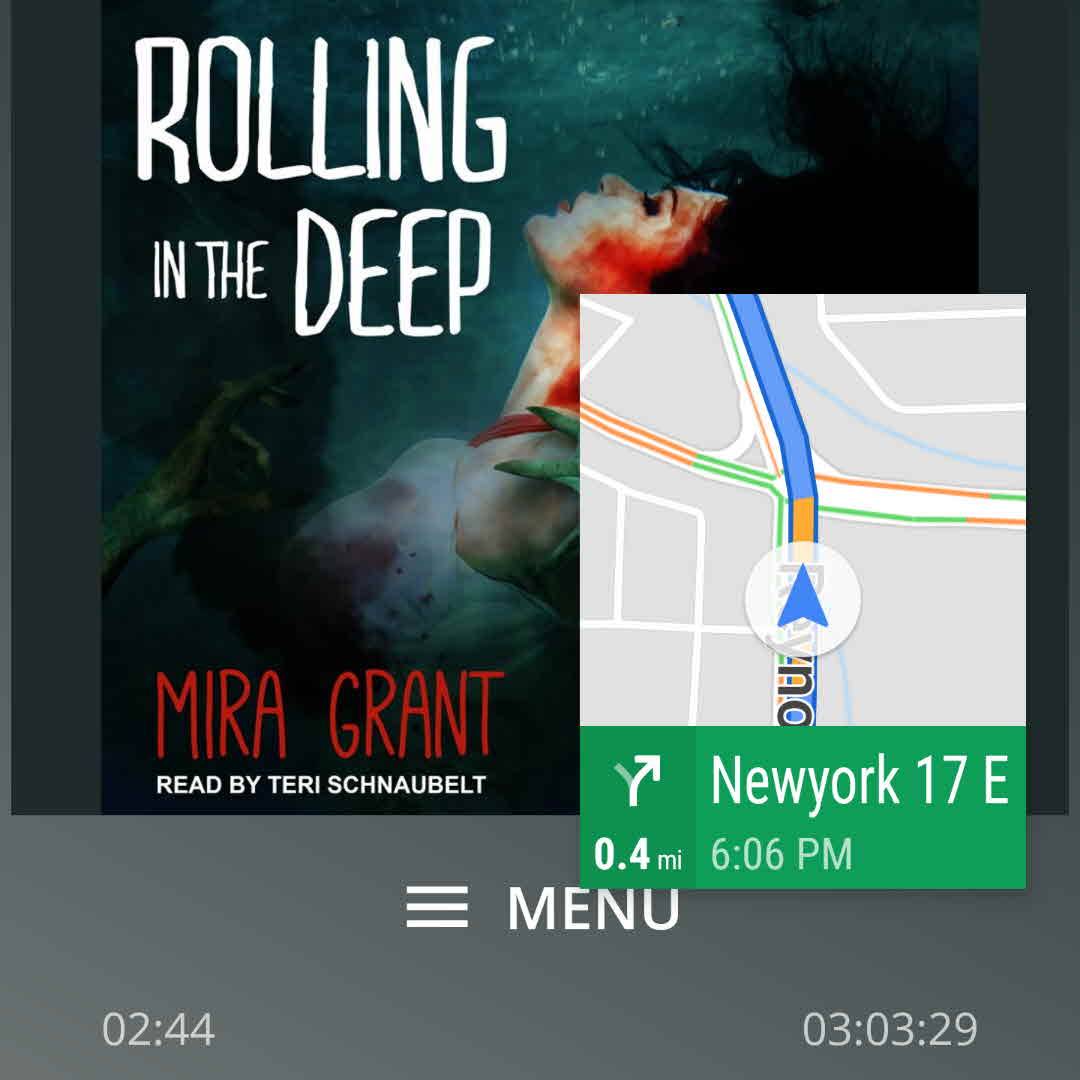This screenshot has height=1080, width=1080.
Task: Open the floating Google Maps navigation window
Action: pyautogui.click(x=802, y=510)
